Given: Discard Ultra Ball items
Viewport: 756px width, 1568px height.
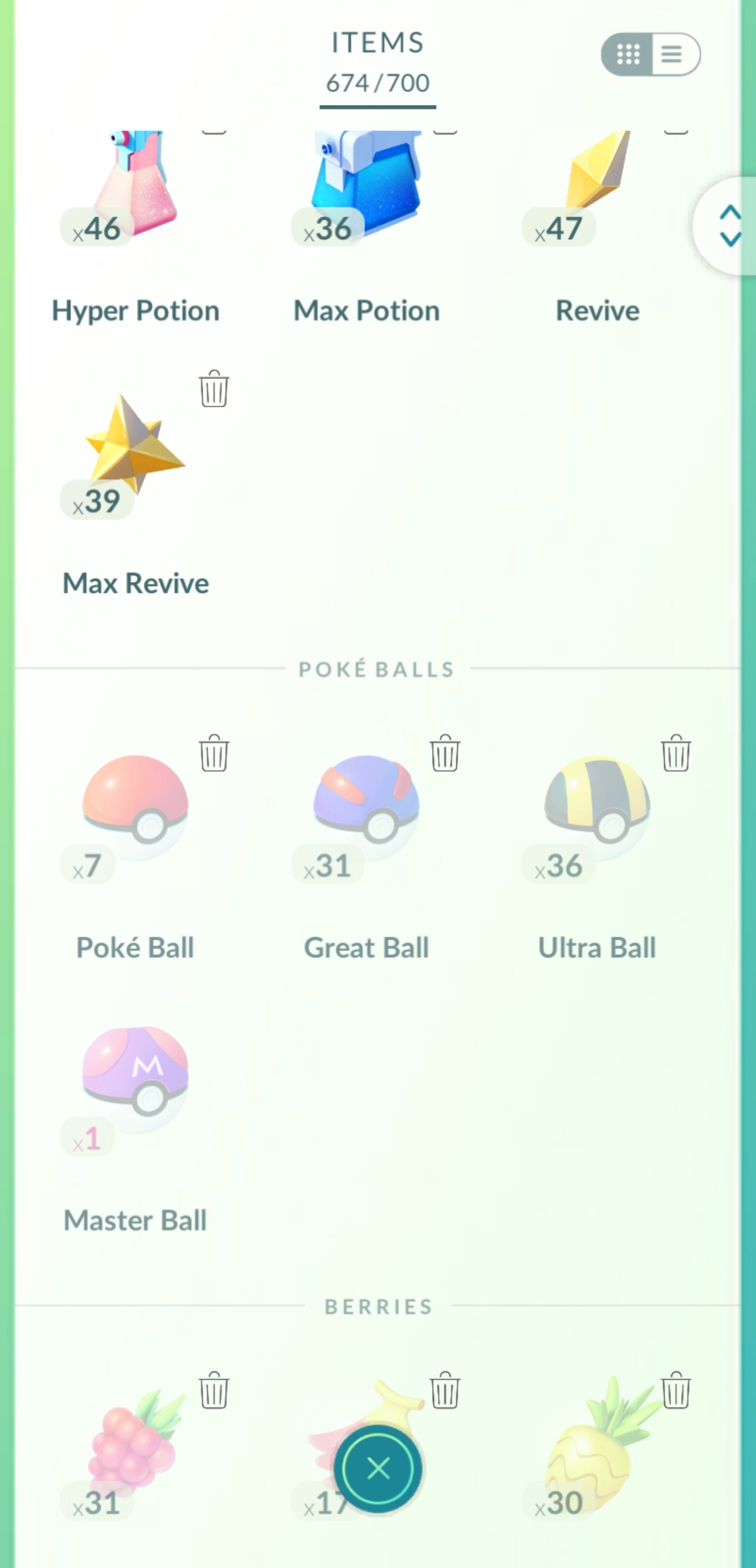Looking at the screenshot, I should click(676, 754).
